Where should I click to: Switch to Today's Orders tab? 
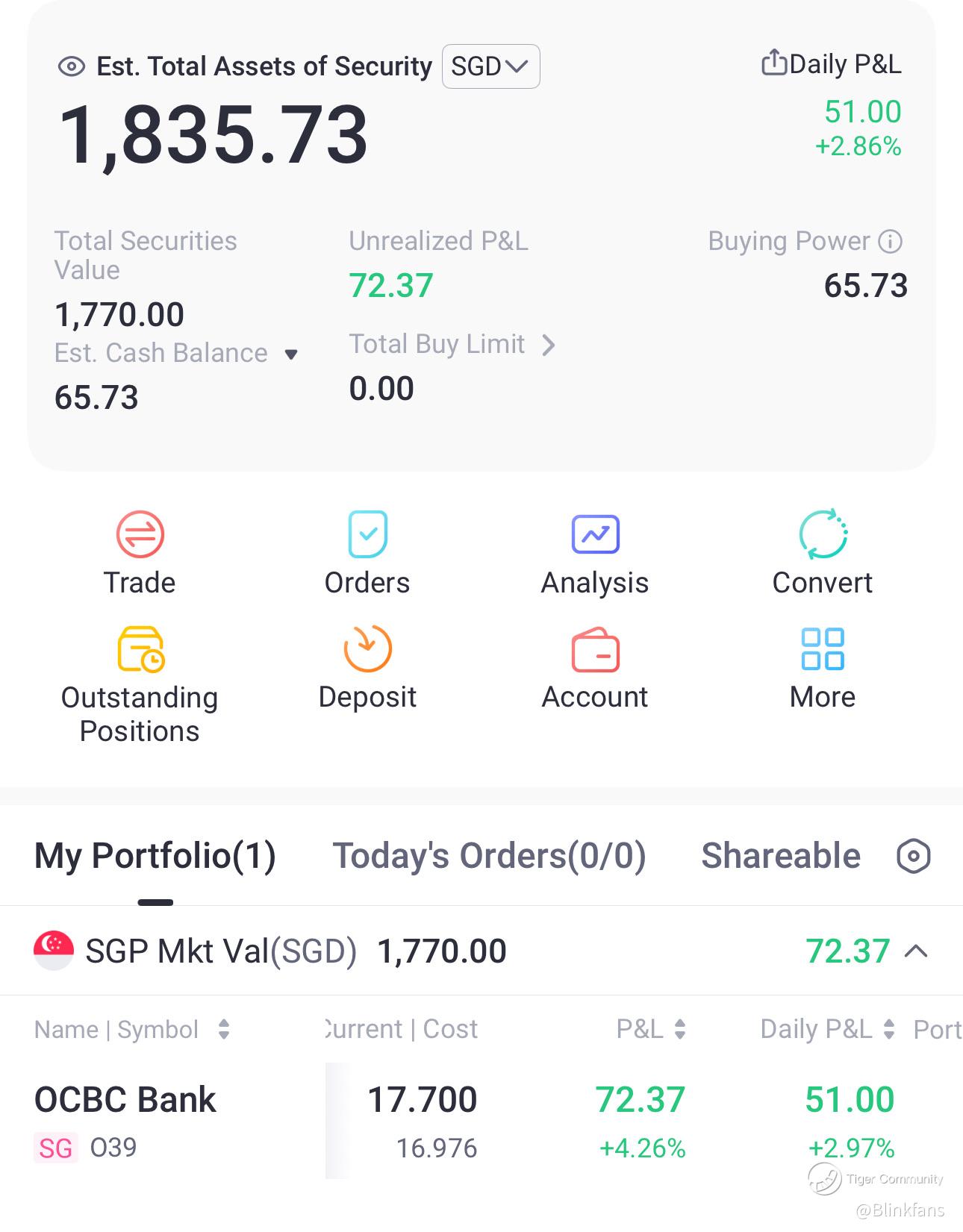pyautogui.click(x=489, y=856)
